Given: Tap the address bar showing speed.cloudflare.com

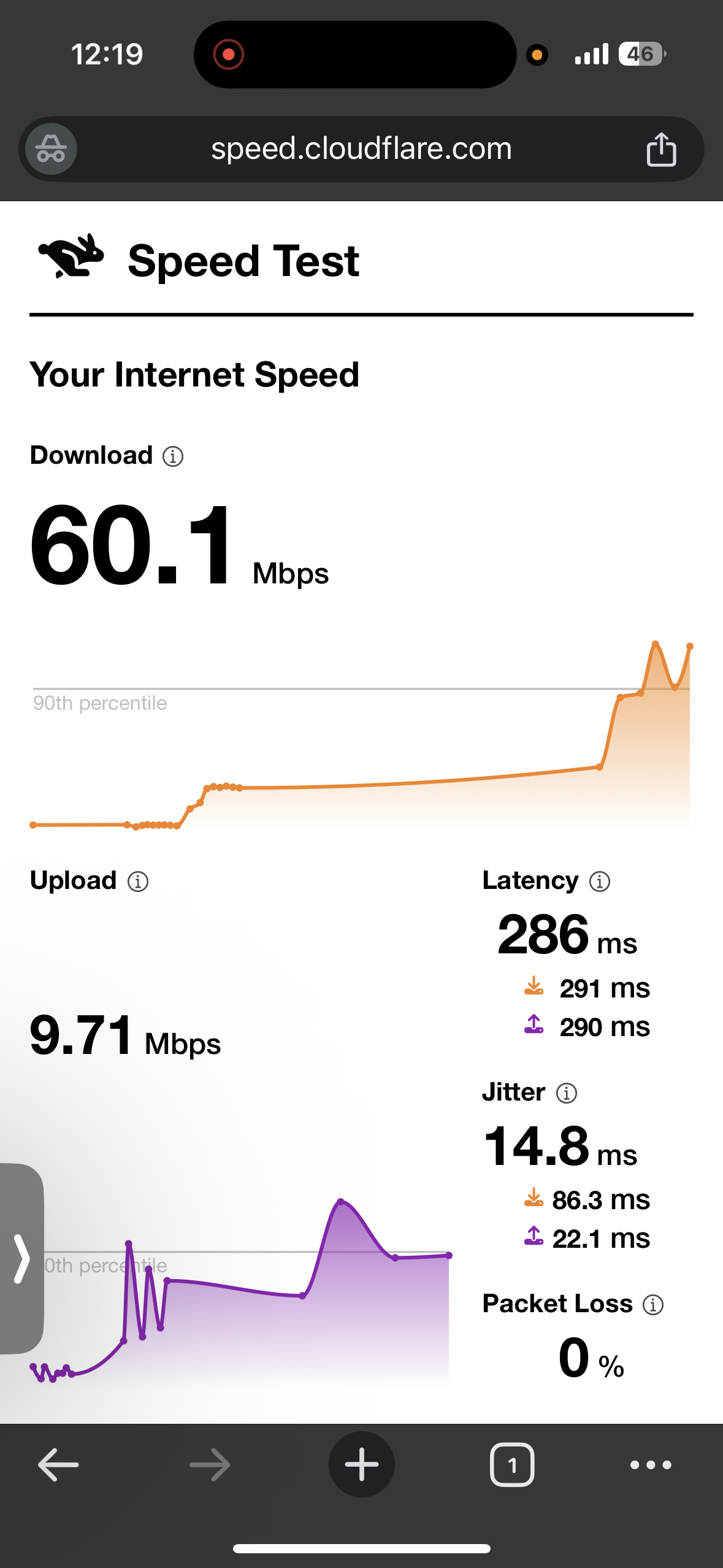Looking at the screenshot, I should pos(361,148).
